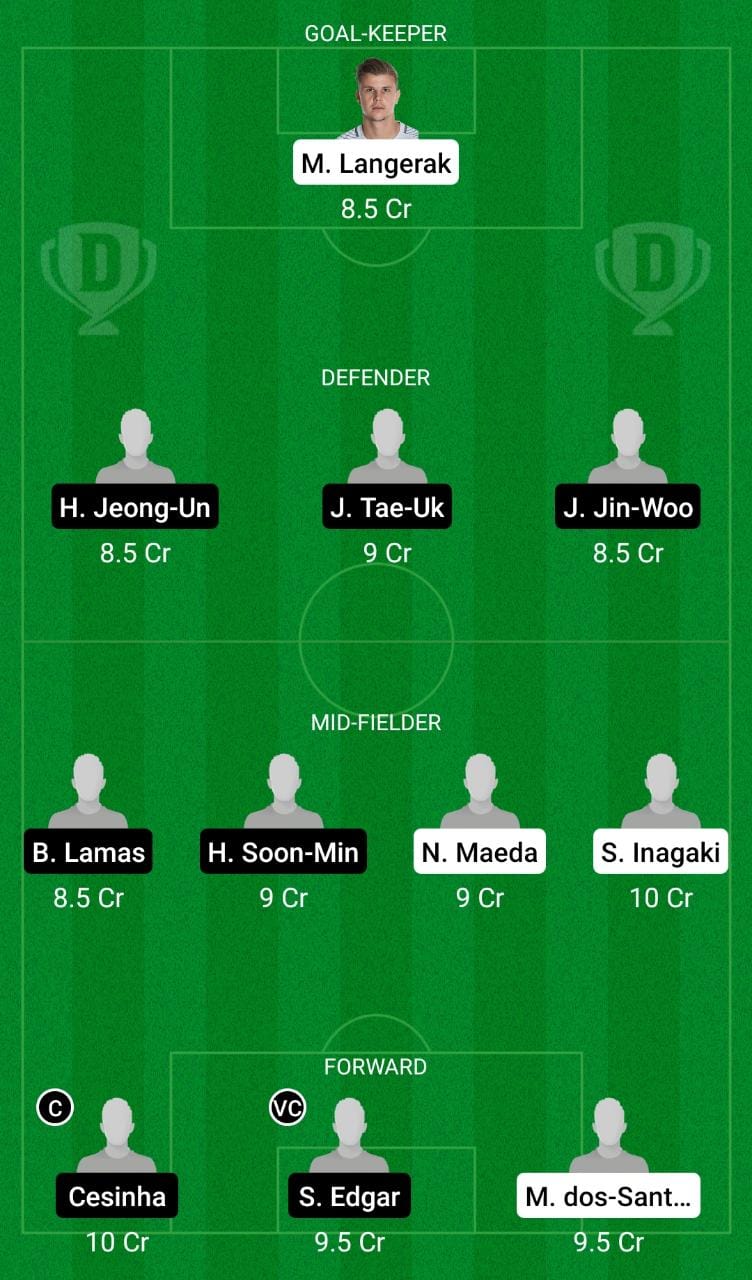Select defender H. Jeong-Un
The height and width of the screenshot is (1280, 752).
coord(135,508)
